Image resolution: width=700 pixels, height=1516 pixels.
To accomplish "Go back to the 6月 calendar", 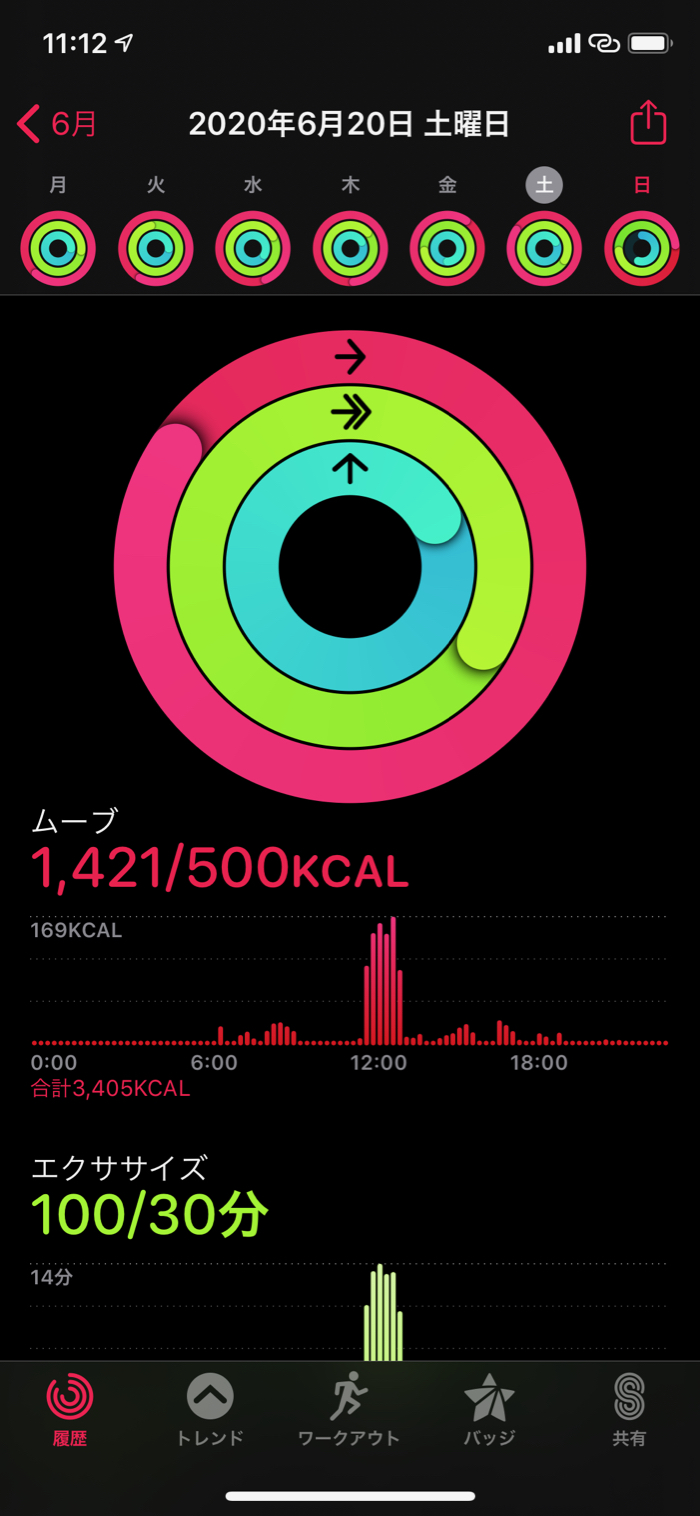I will tap(58, 125).
